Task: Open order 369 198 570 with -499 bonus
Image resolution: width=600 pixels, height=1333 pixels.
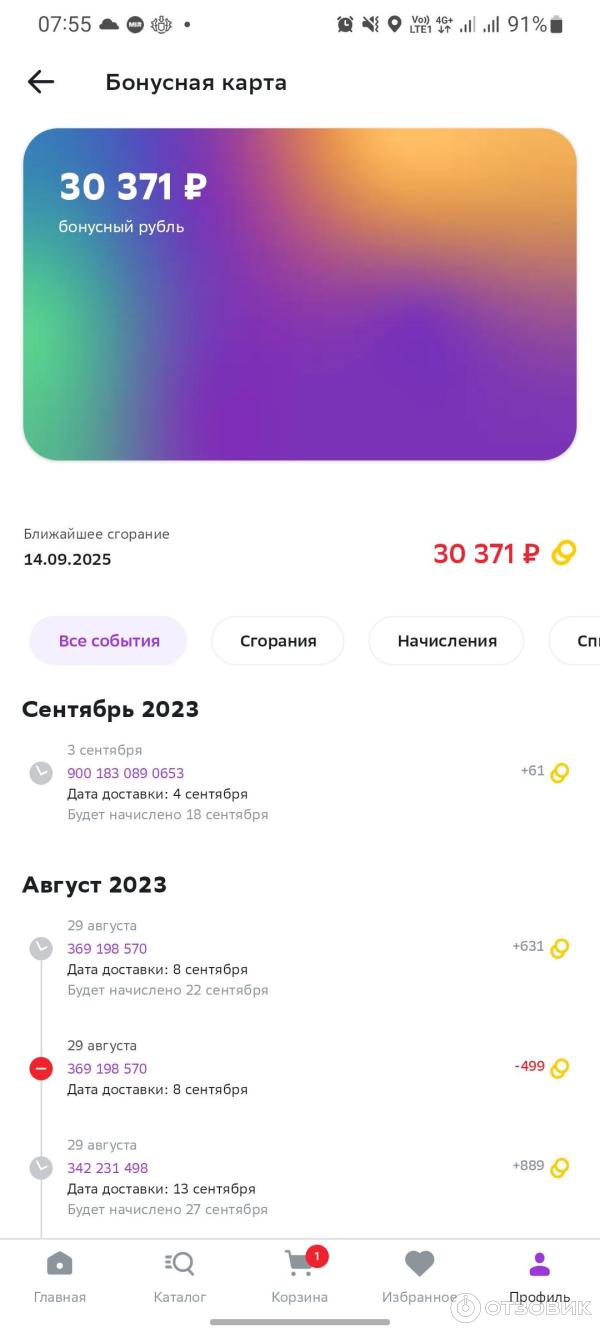Action: (x=107, y=1068)
